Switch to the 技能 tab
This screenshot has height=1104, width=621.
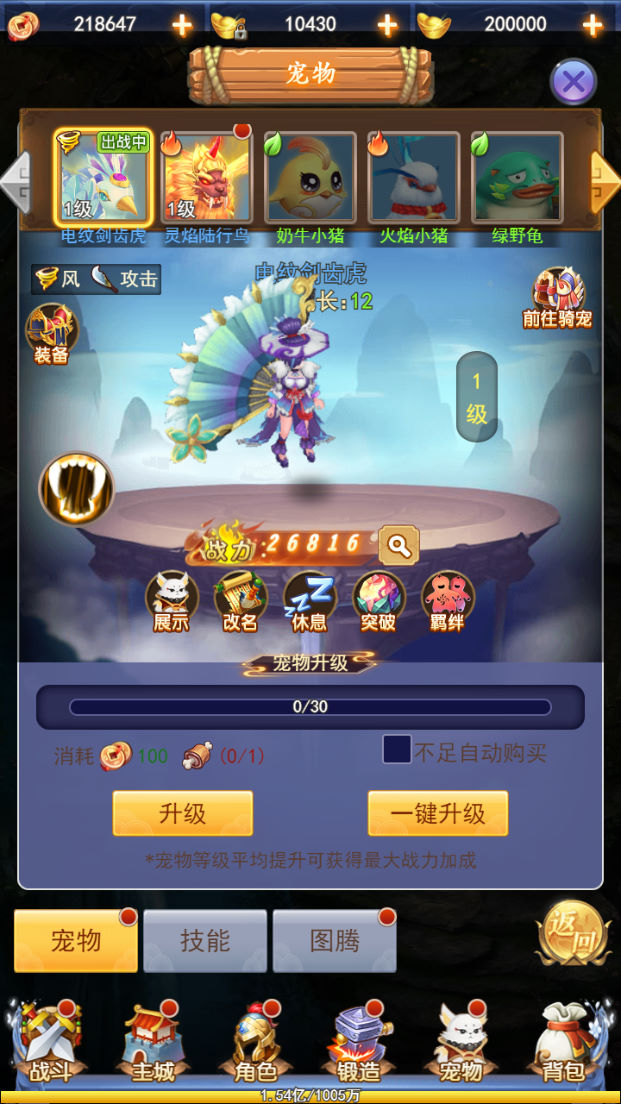pos(205,941)
